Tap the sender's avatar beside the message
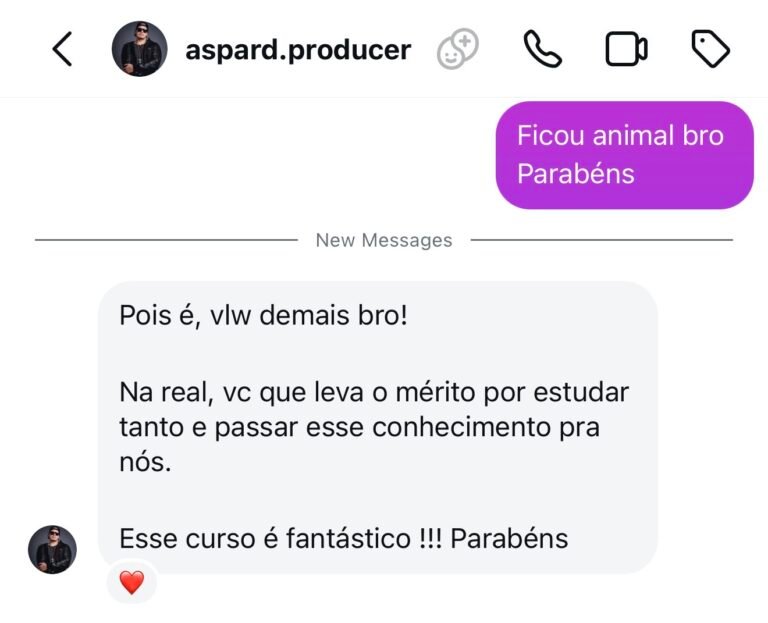The height and width of the screenshot is (623, 768). pos(52,549)
